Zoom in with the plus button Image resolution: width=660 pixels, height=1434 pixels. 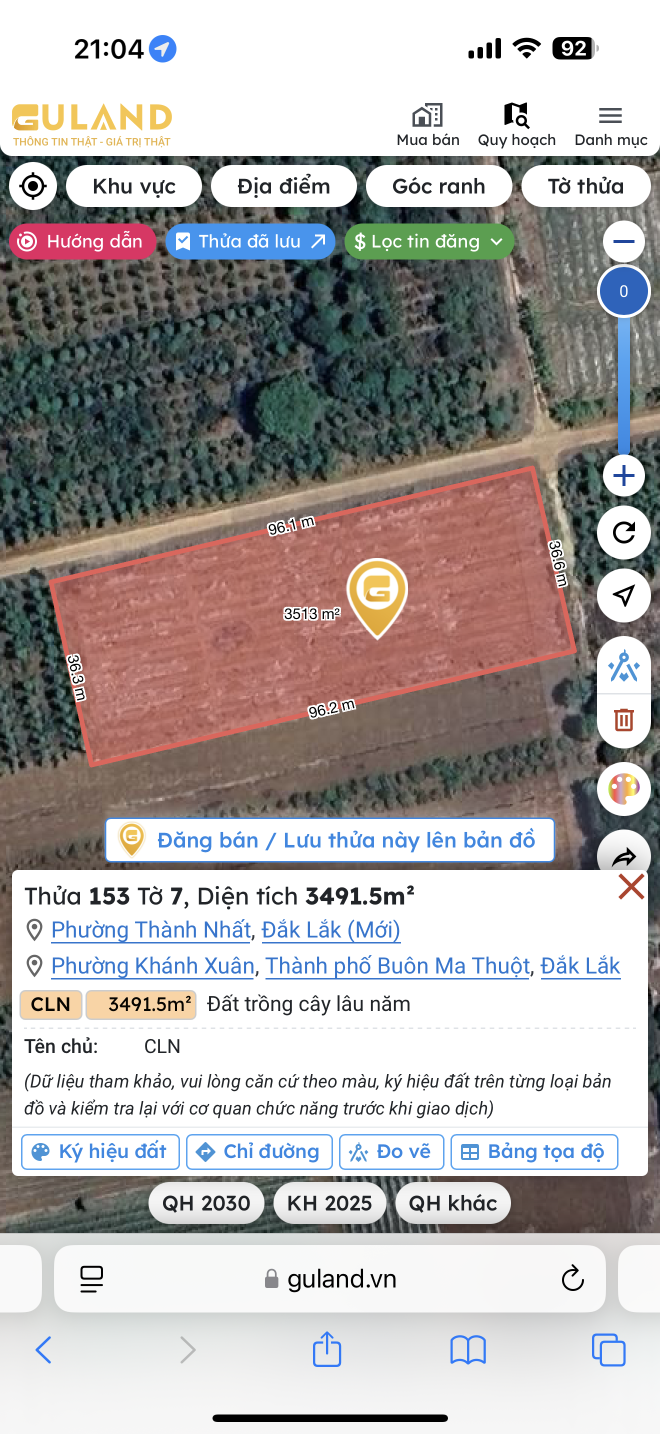(624, 476)
